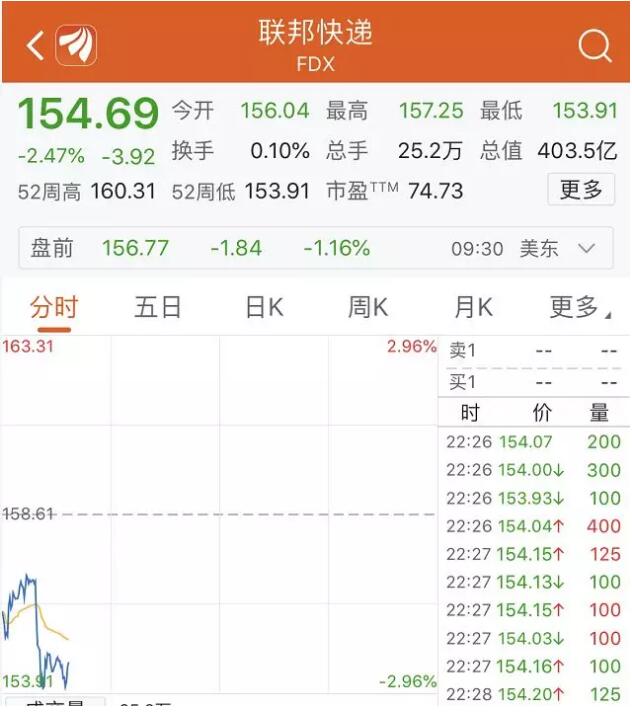Show the 月K monthly chart
The height and width of the screenshot is (720, 632).
pyautogui.click(x=473, y=307)
